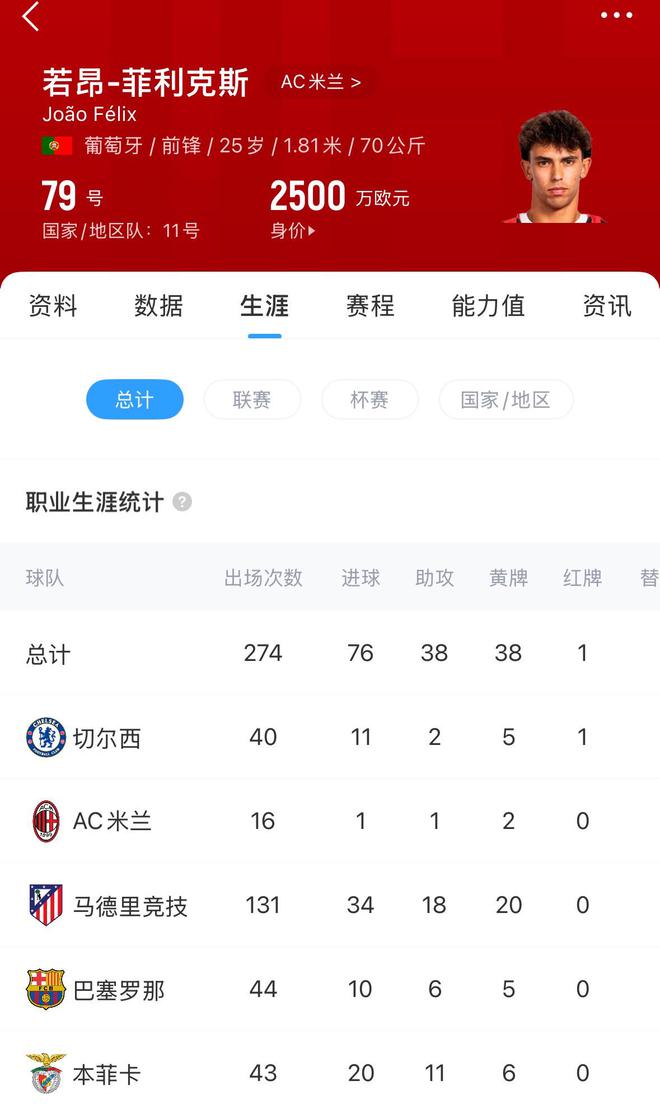The image size is (660, 1118).
Task: Open the 巴塞罗那 team row
Action: pyautogui.click(x=118, y=990)
